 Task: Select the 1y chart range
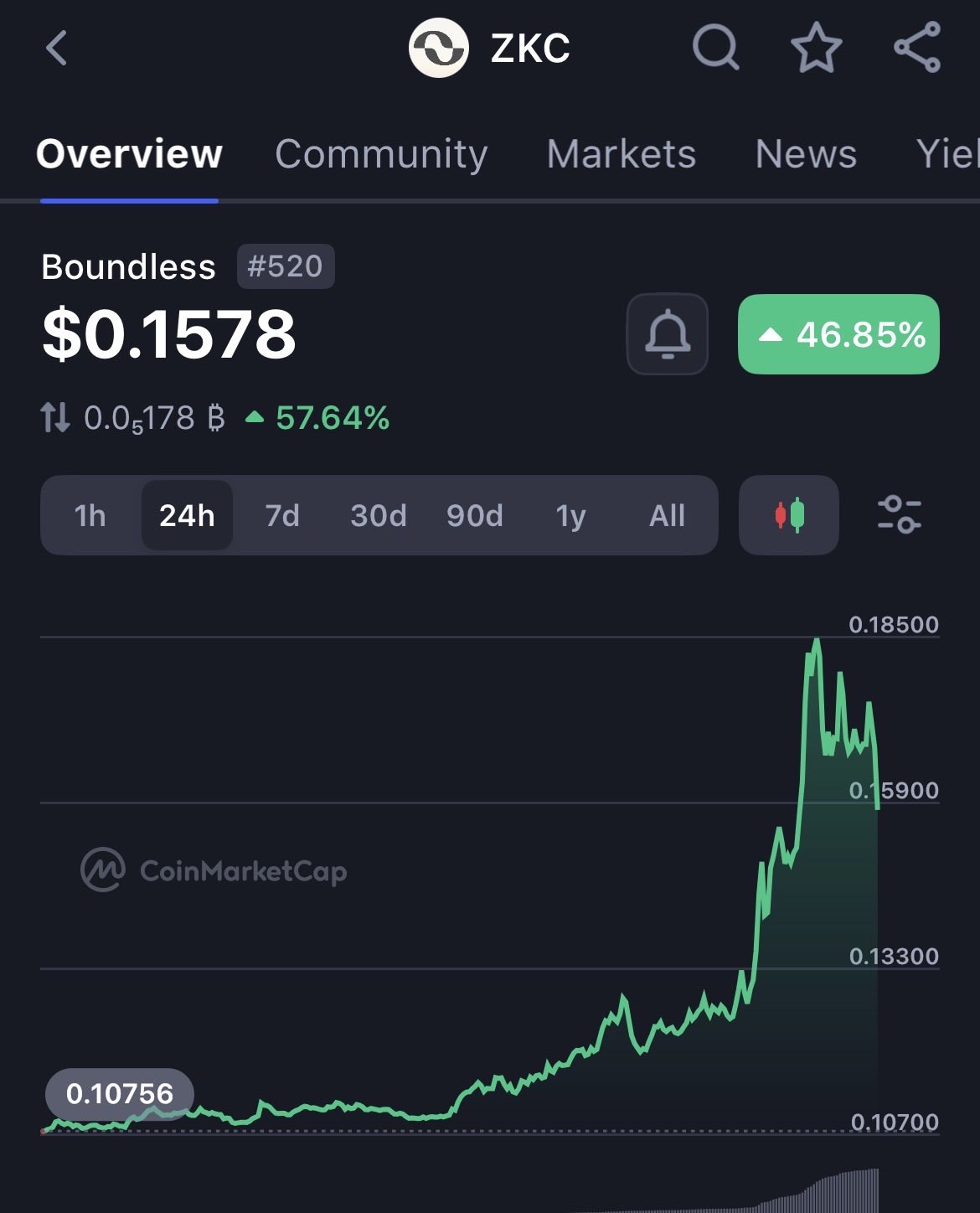pyautogui.click(x=570, y=515)
